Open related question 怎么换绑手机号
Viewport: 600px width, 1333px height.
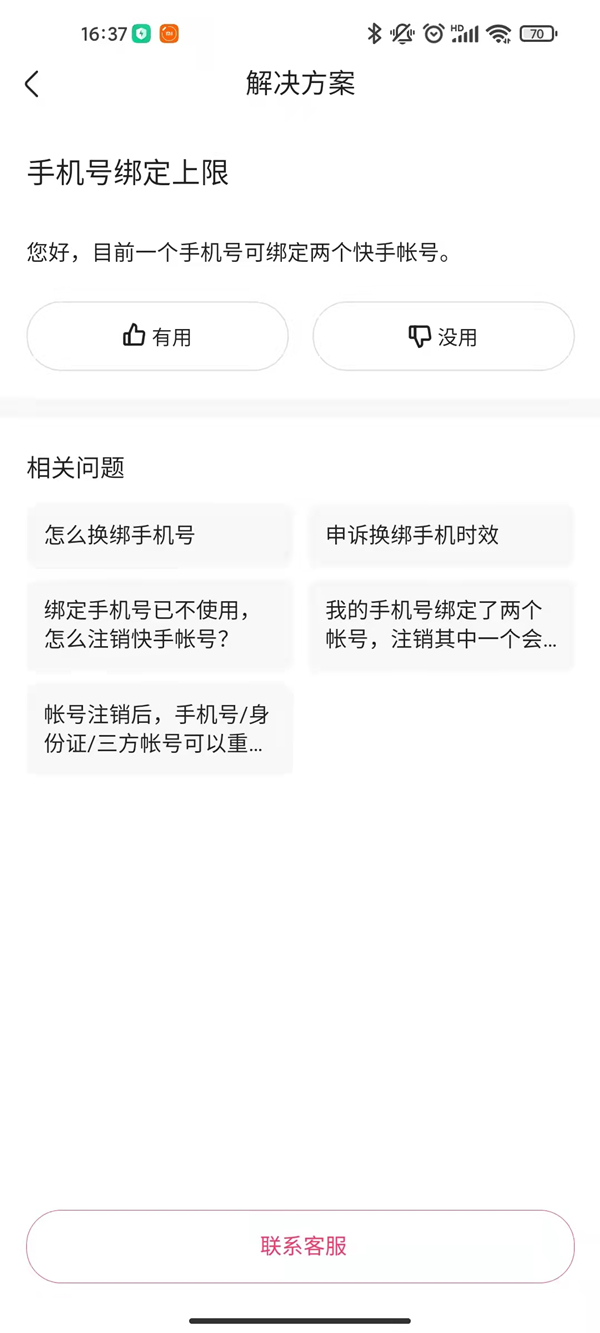click(x=159, y=535)
